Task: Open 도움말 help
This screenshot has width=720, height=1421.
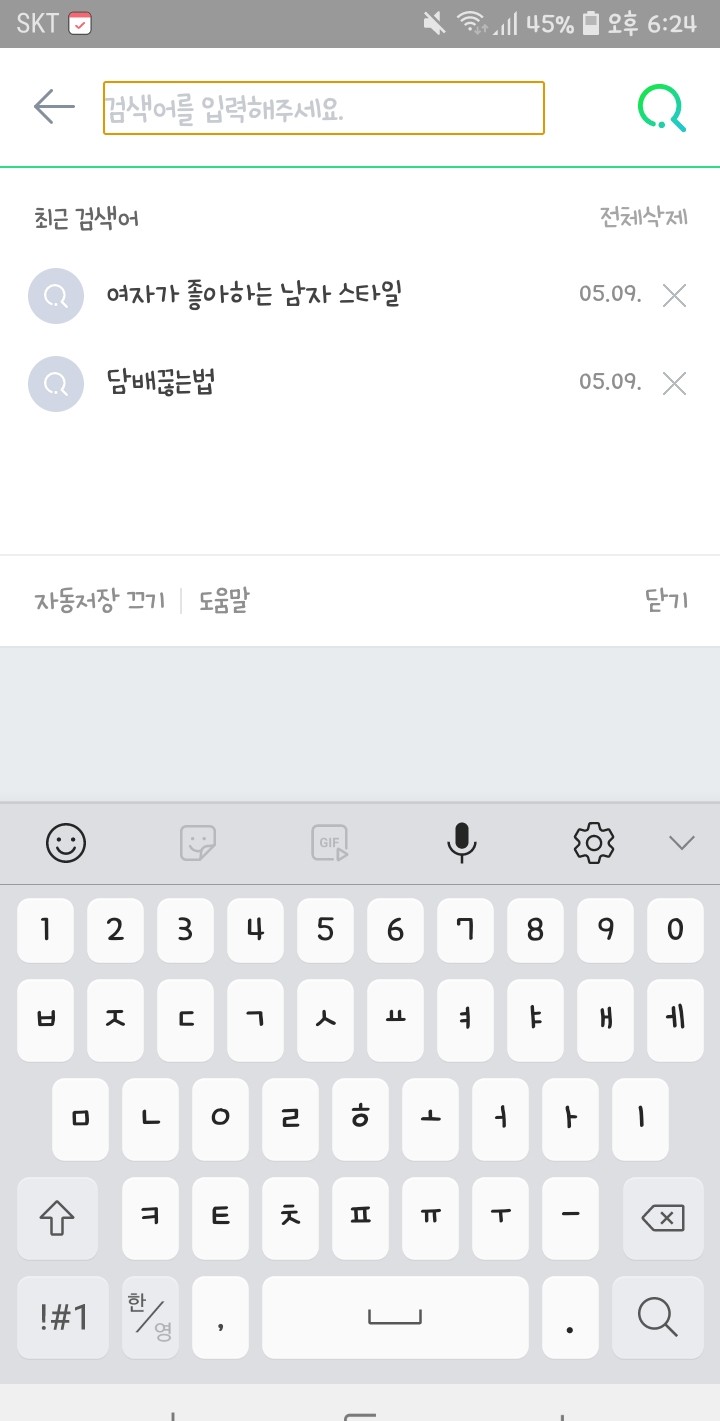Action: [224, 601]
